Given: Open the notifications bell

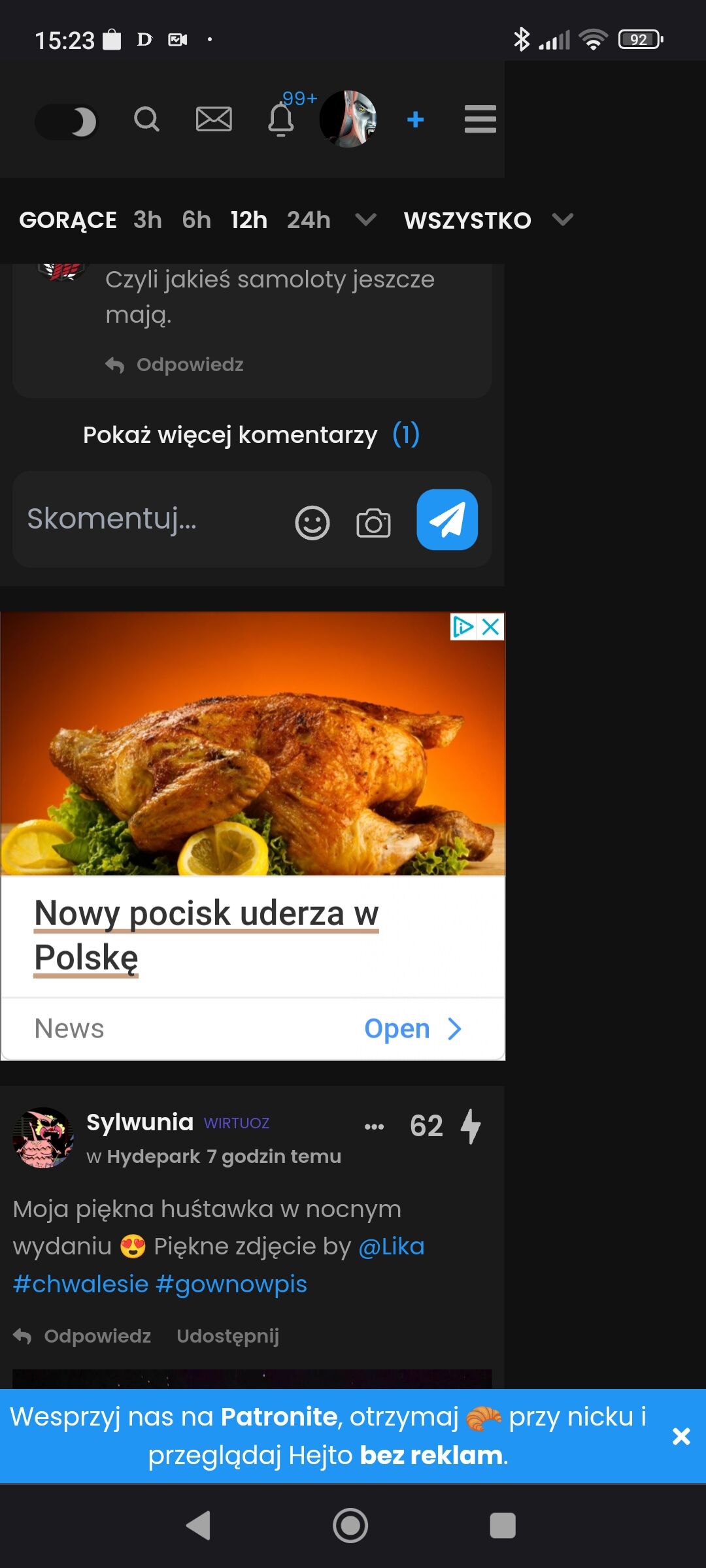Looking at the screenshot, I should click(281, 120).
